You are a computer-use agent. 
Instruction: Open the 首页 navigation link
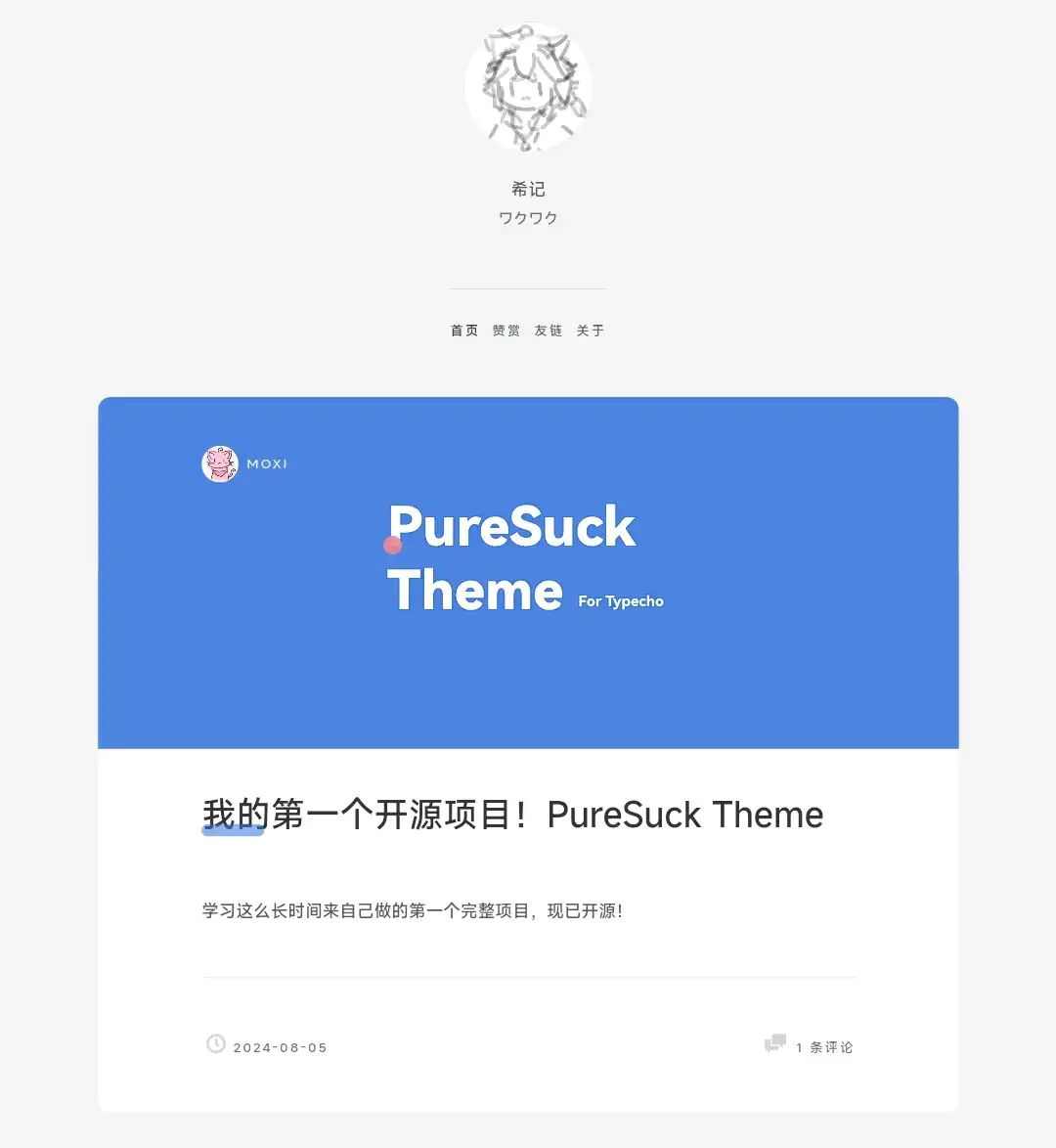pos(463,331)
